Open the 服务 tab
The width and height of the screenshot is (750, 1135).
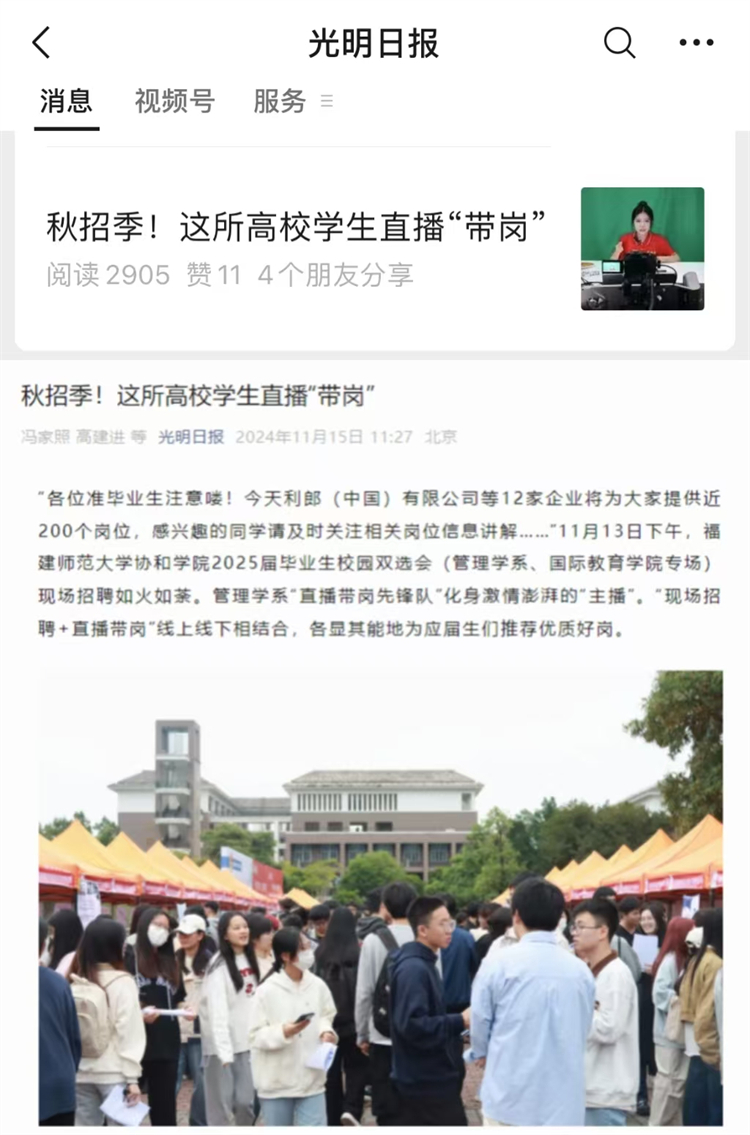[x=280, y=101]
